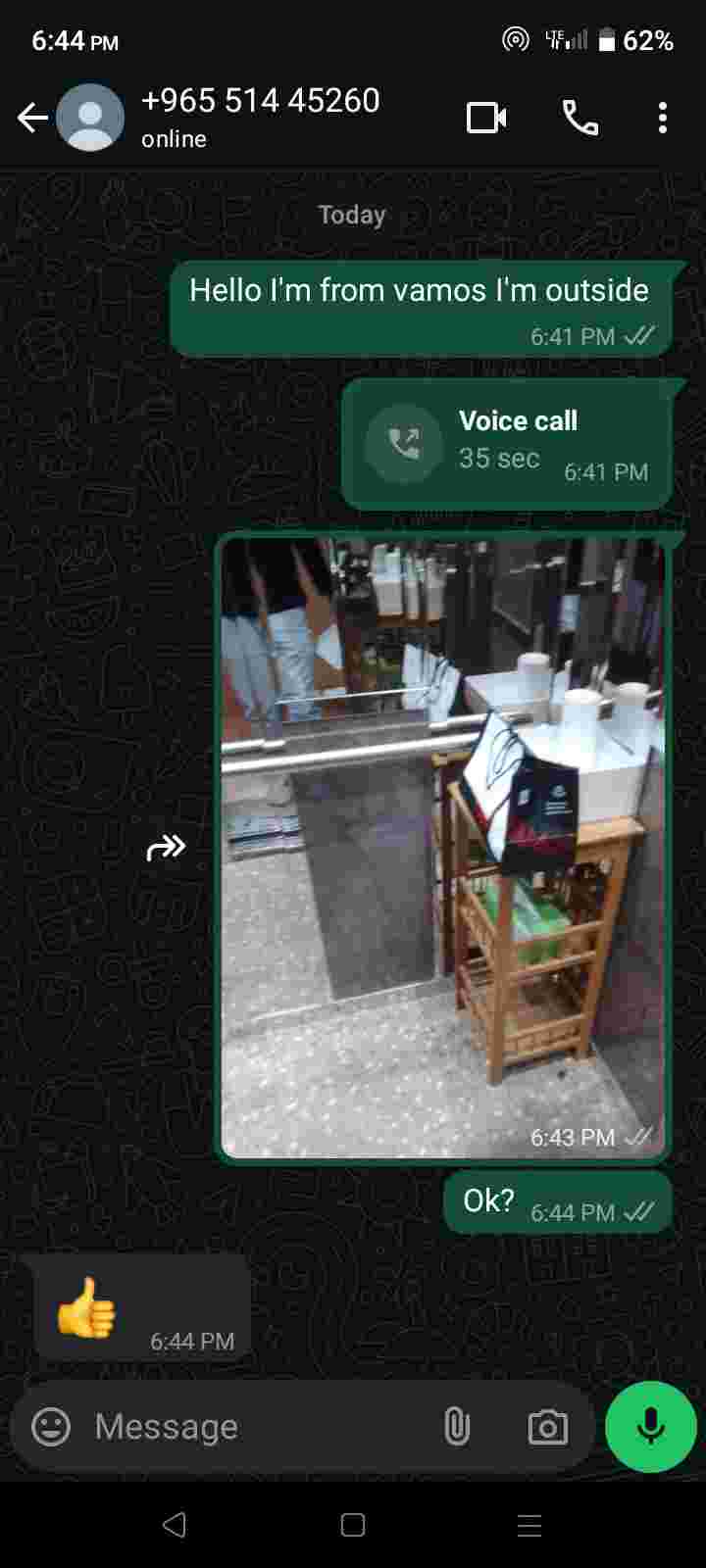
Task: Focus the Message text field
Action: [x=255, y=1427]
